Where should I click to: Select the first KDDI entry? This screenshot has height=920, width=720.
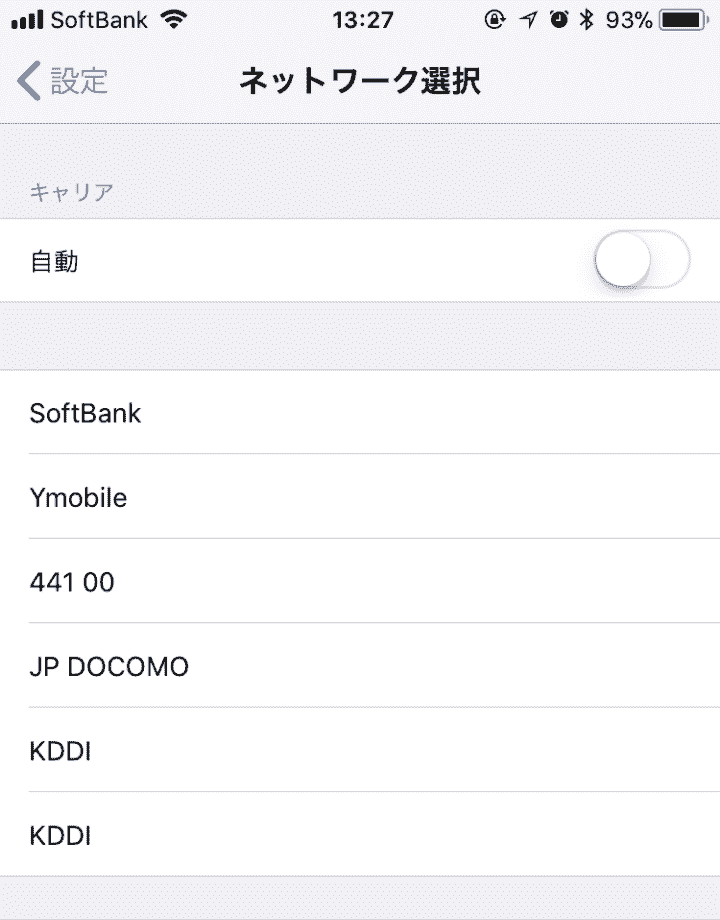point(60,751)
